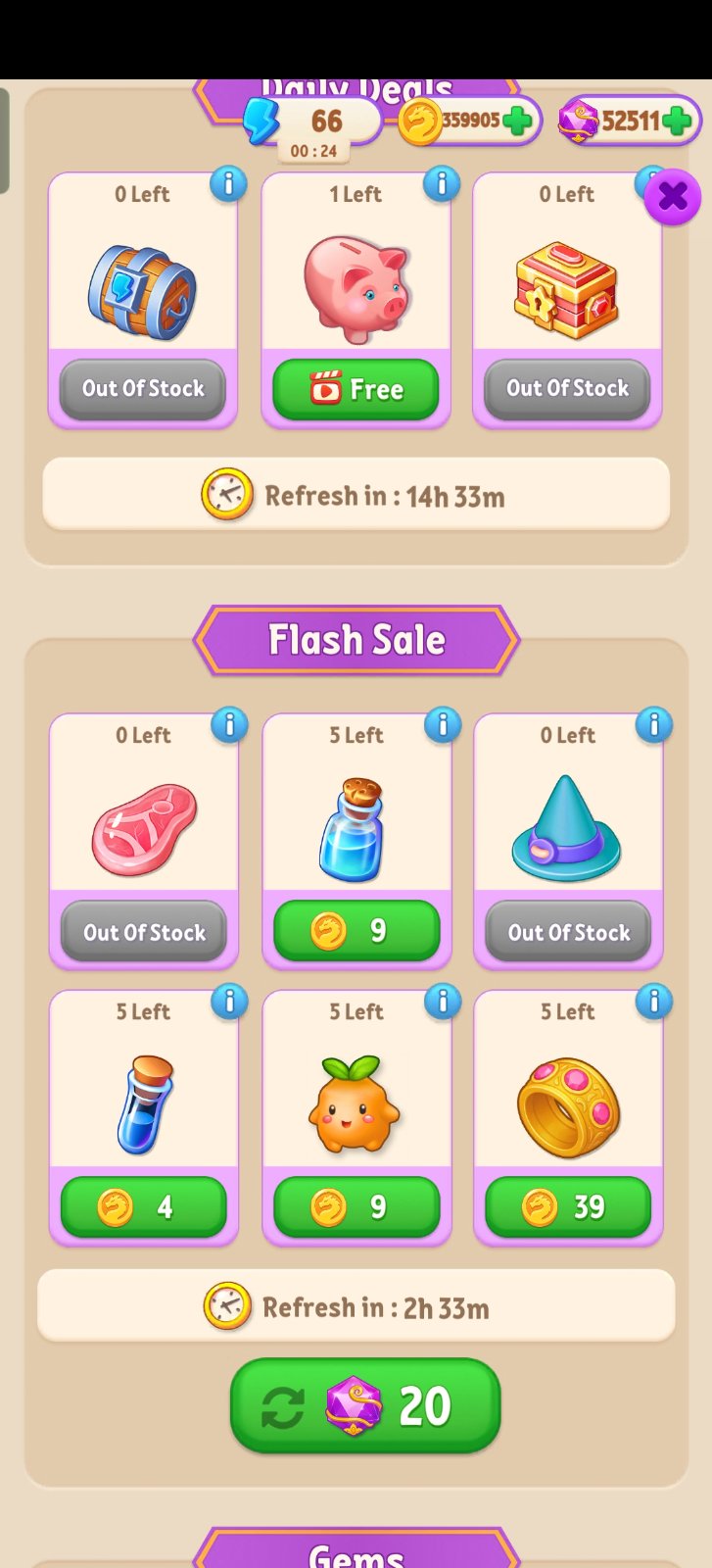Viewport: 712px width, 1568px height.
Task: Buy the tall blue vial for 4 coins
Action: (x=144, y=1206)
